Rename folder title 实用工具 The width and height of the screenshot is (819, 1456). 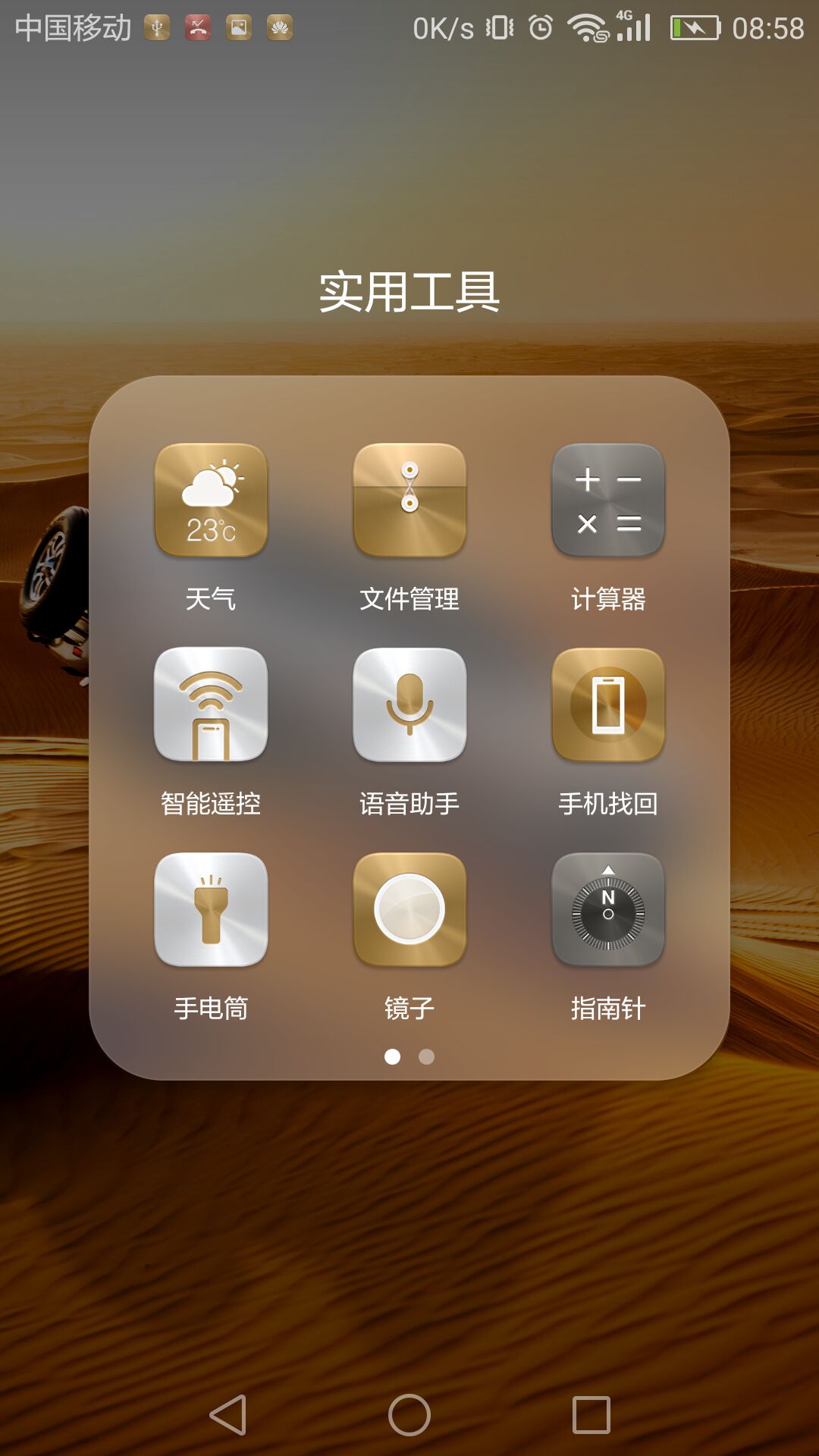point(409,292)
